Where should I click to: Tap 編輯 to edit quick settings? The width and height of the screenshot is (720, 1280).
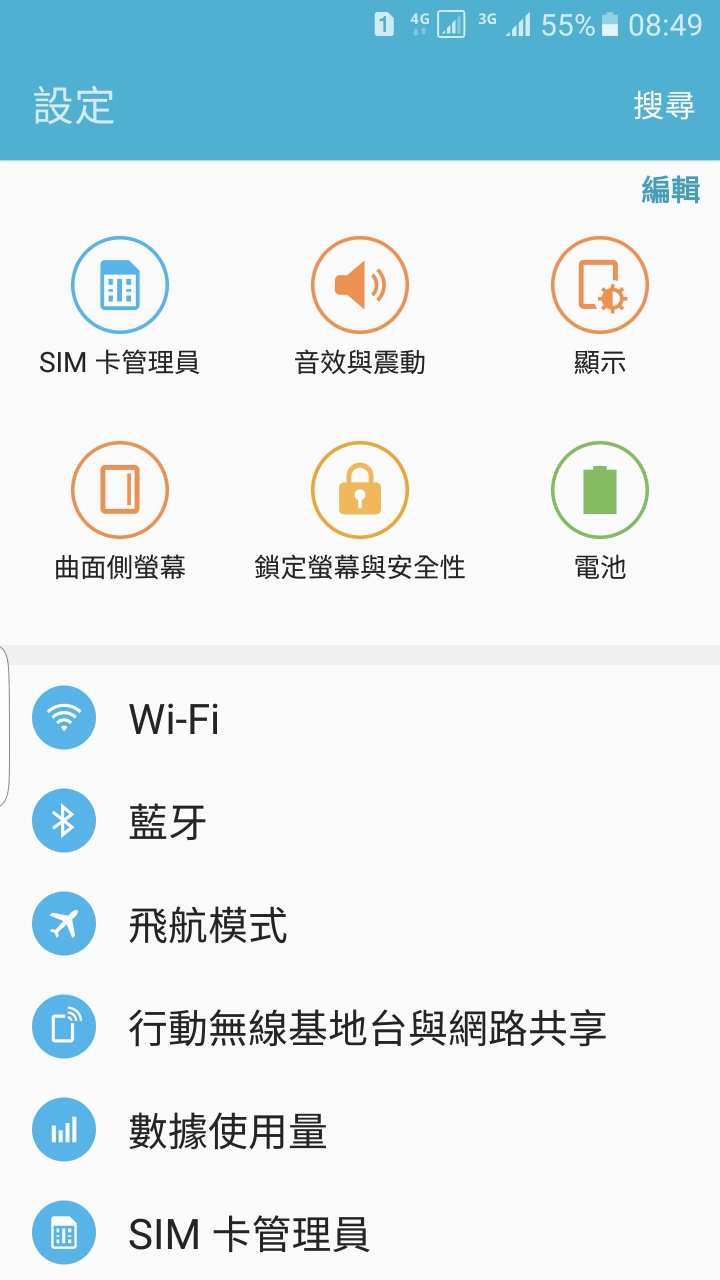click(671, 189)
